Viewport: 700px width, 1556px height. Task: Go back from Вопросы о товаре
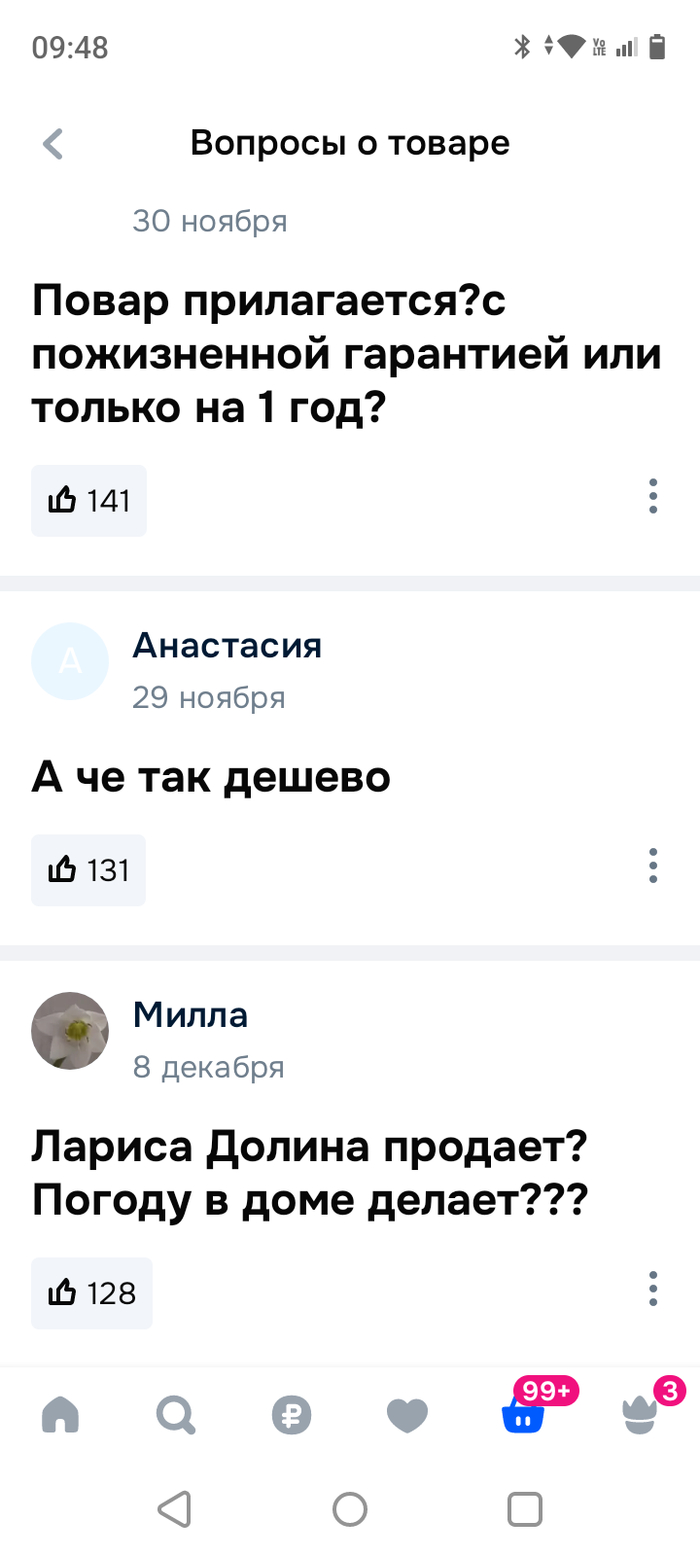pos(53,144)
